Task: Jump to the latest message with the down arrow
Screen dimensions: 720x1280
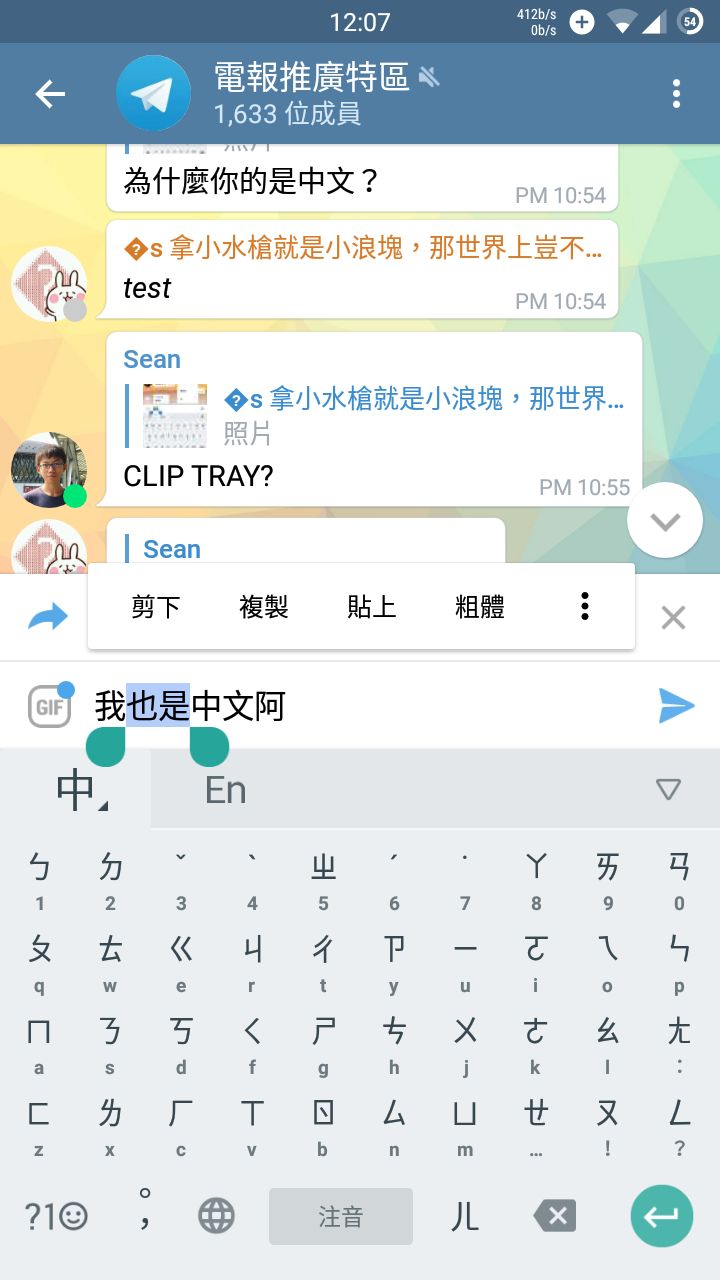Action: tap(665, 521)
